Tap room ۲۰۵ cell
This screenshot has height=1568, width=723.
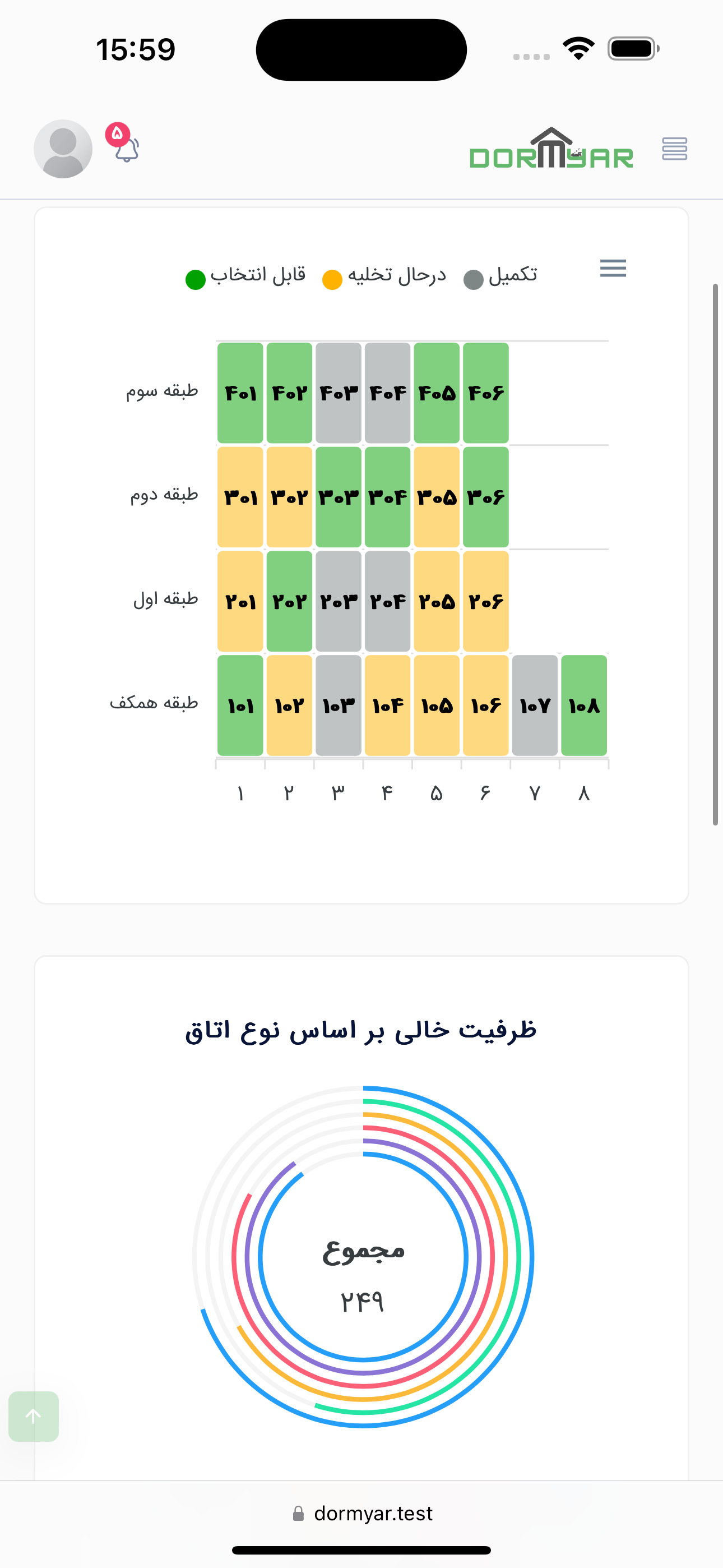coord(437,601)
